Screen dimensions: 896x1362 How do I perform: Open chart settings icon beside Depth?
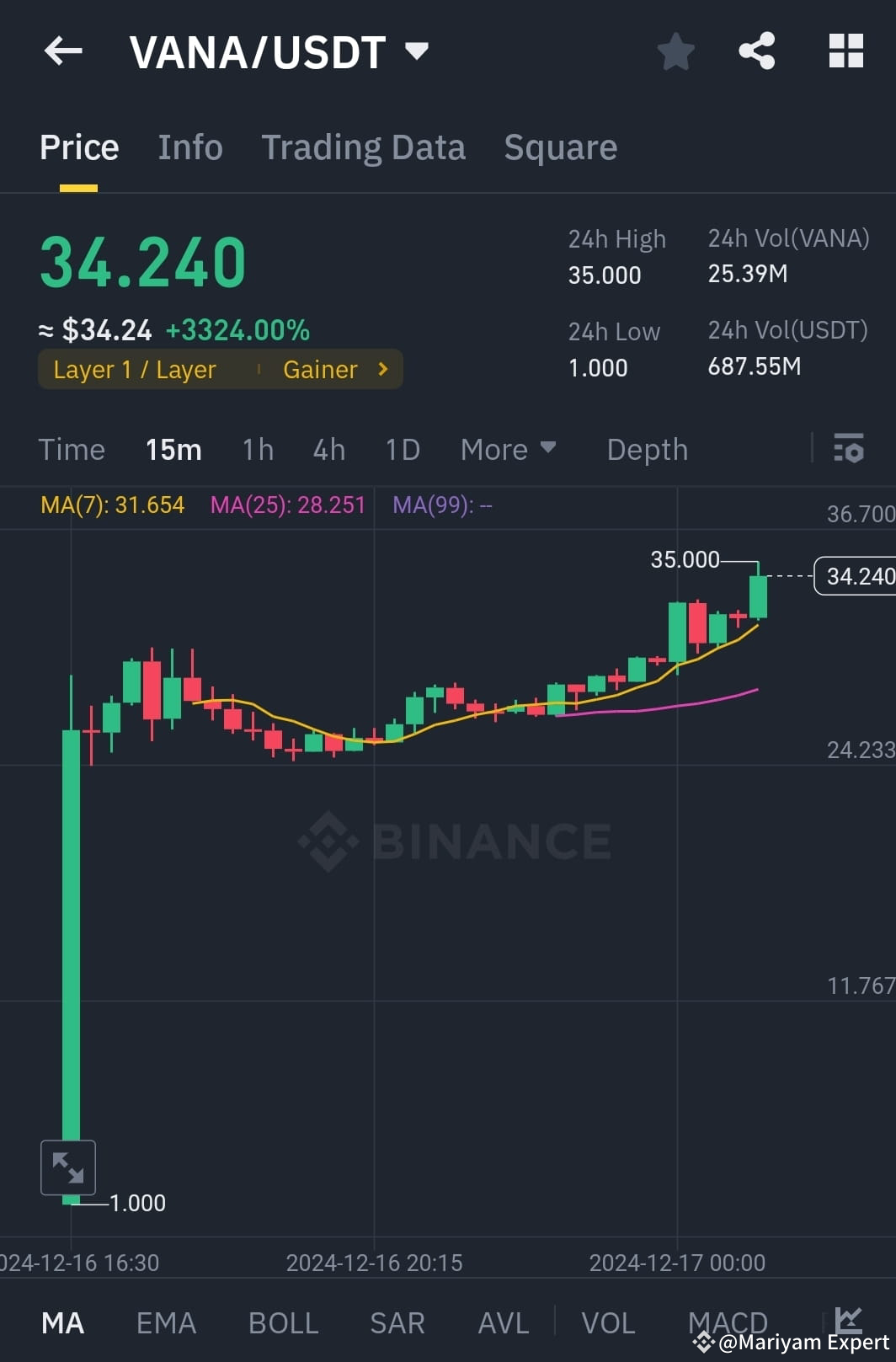click(848, 449)
